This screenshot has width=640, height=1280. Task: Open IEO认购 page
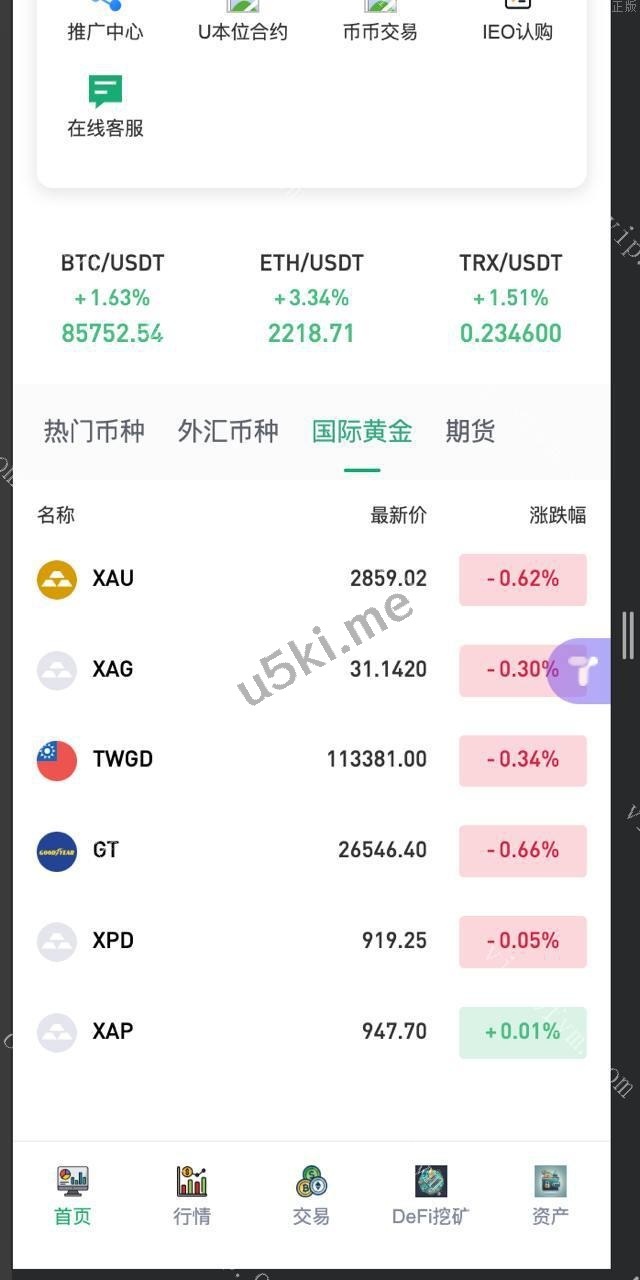point(517,20)
